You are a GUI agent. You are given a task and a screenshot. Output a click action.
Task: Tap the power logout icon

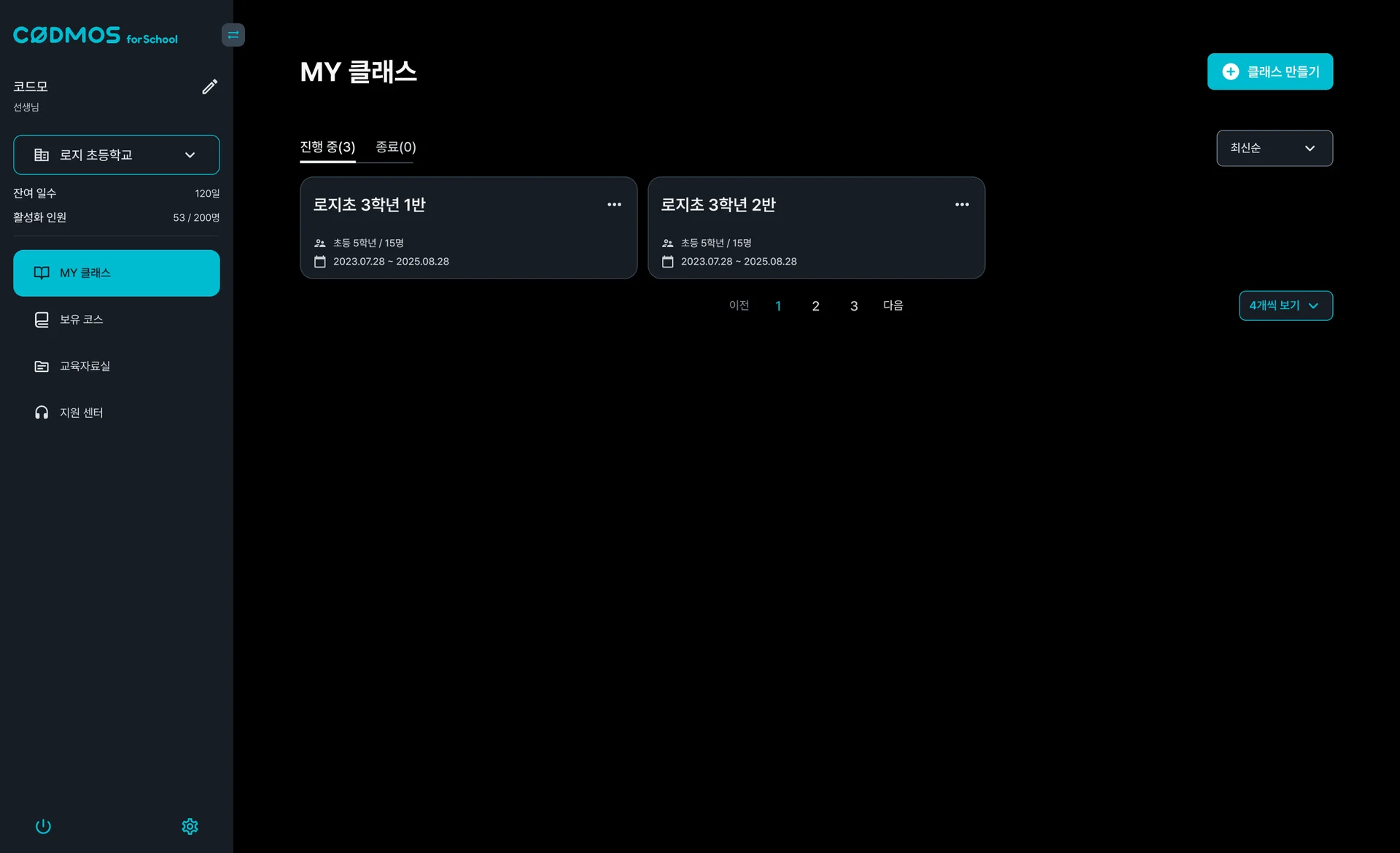tap(43, 826)
